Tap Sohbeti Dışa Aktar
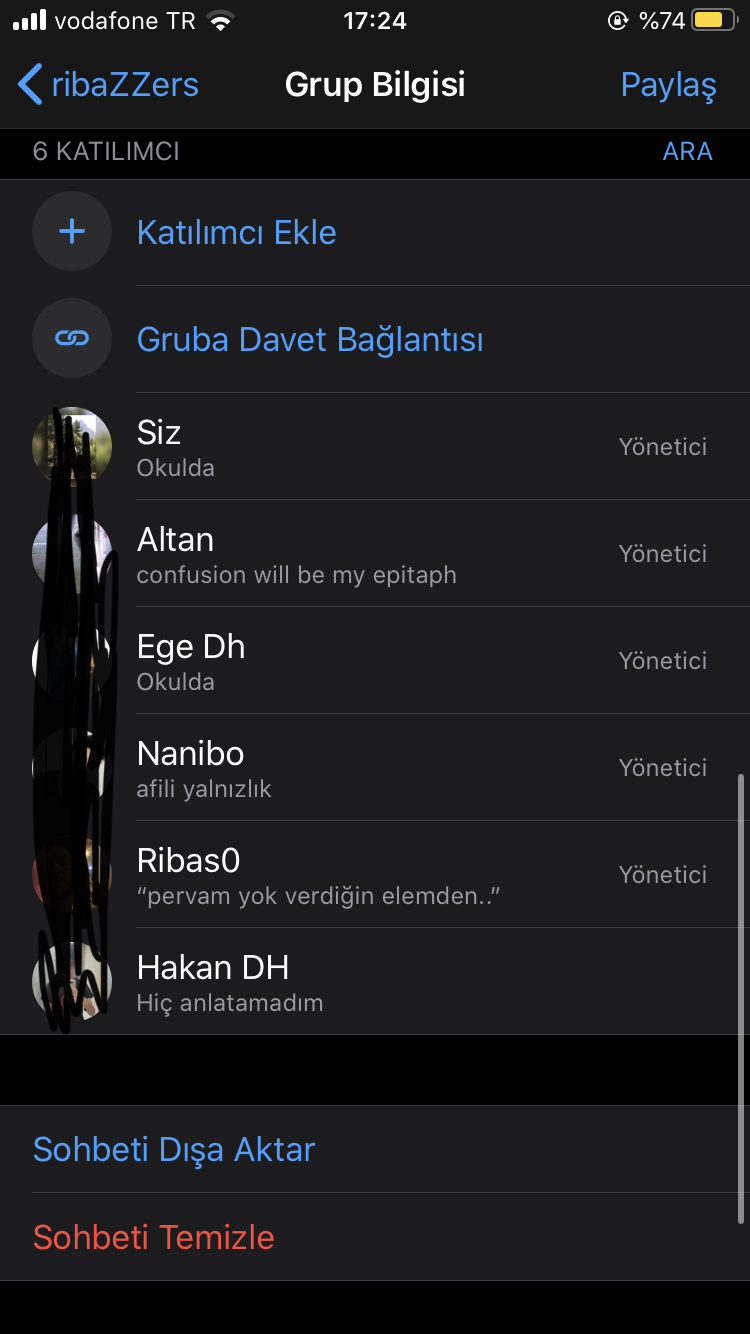Viewport: 750px width, 1334px height. click(174, 1150)
